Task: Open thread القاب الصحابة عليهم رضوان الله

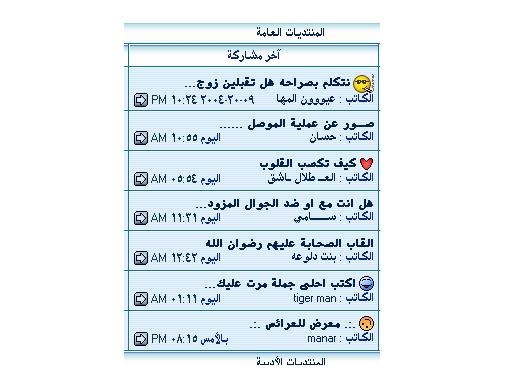Action: pyautogui.click(x=289, y=244)
